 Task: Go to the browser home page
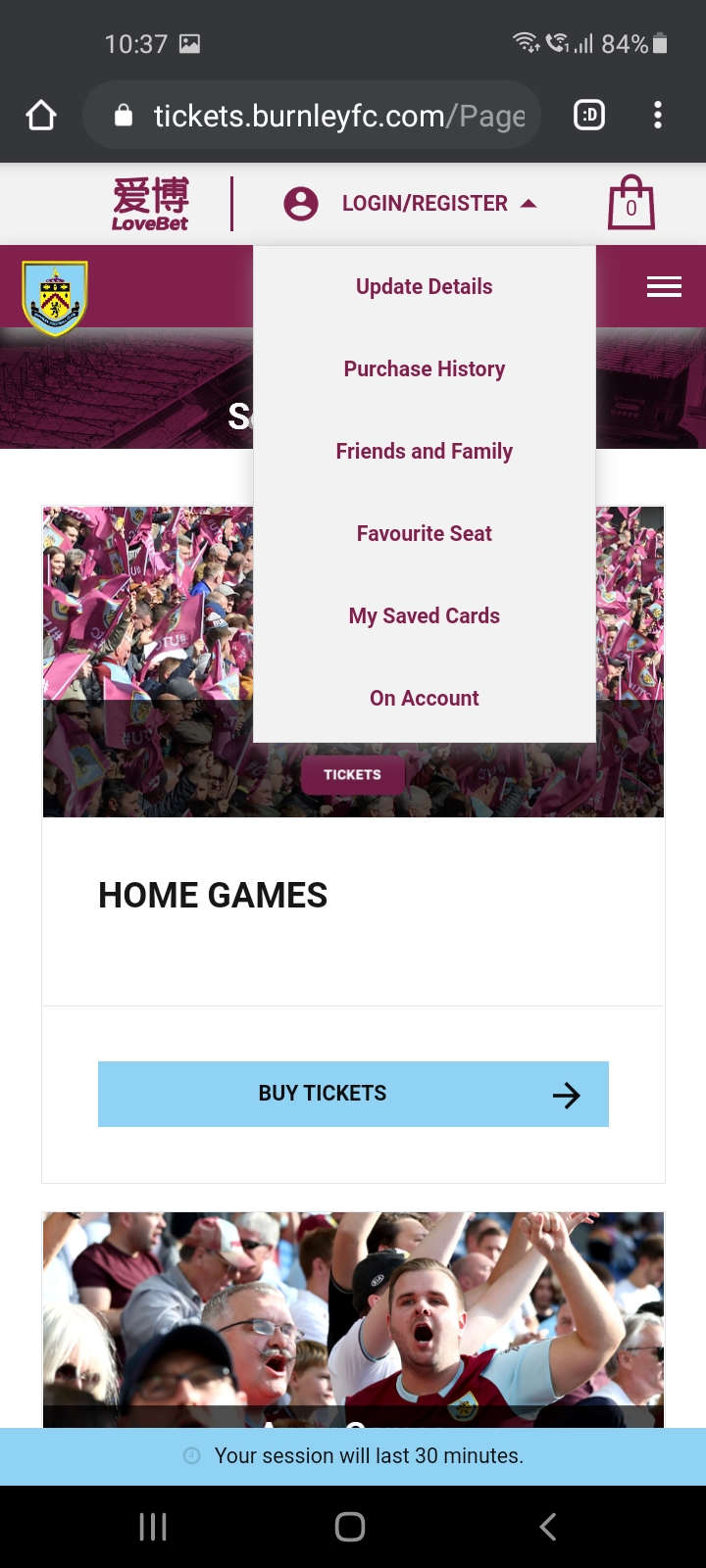(x=41, y=116)
